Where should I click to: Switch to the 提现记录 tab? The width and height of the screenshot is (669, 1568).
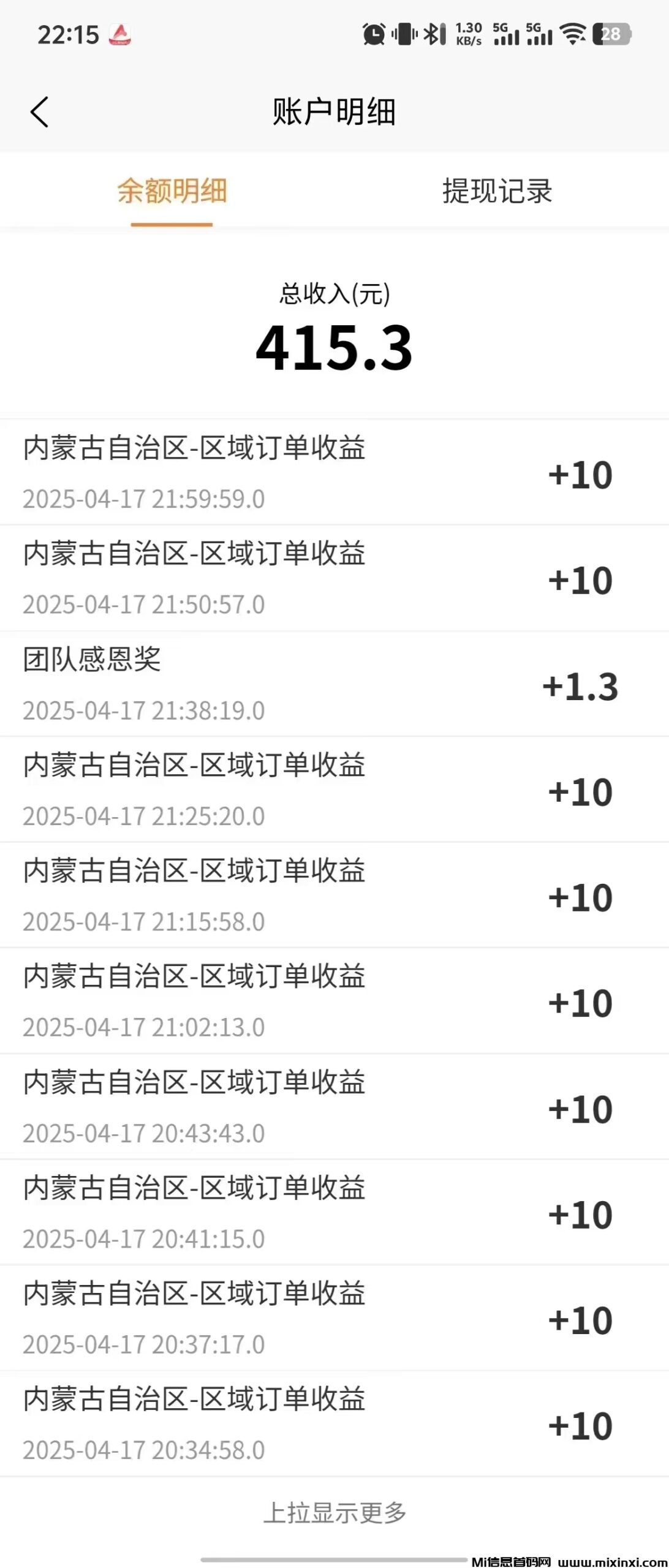tap(496, 192)
